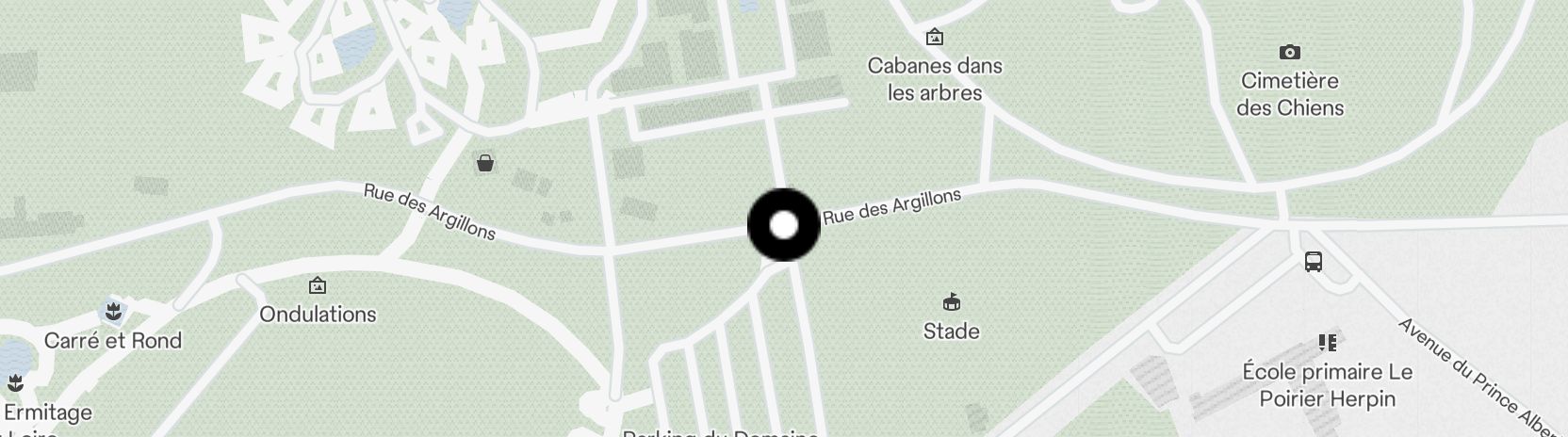Tap the shopping basket marker
Image resolution: width=1568 pixels, height=437 pixels.
coord(485,164)
